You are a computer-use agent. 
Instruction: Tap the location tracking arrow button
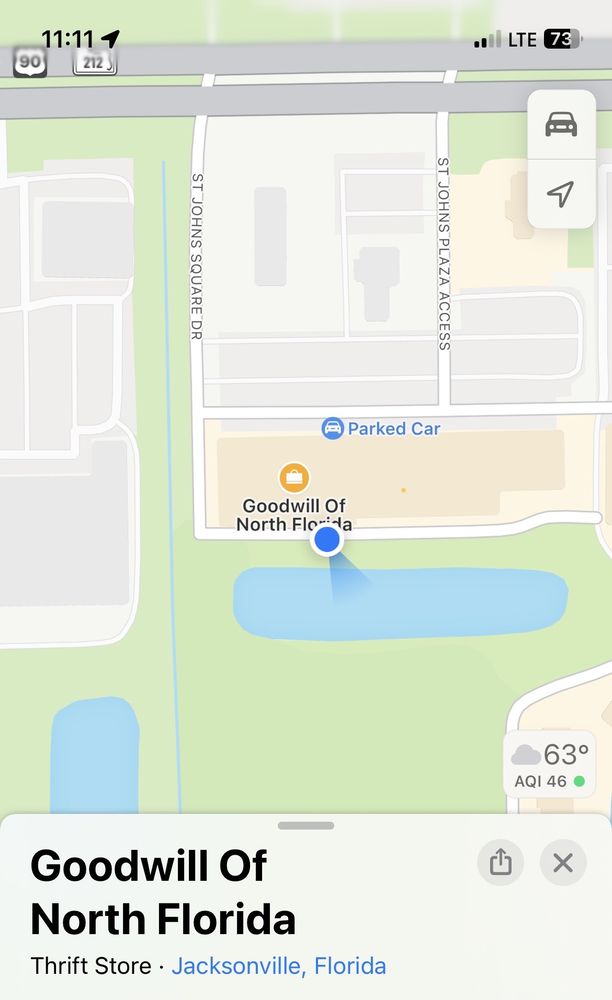(x=561, y=194)
